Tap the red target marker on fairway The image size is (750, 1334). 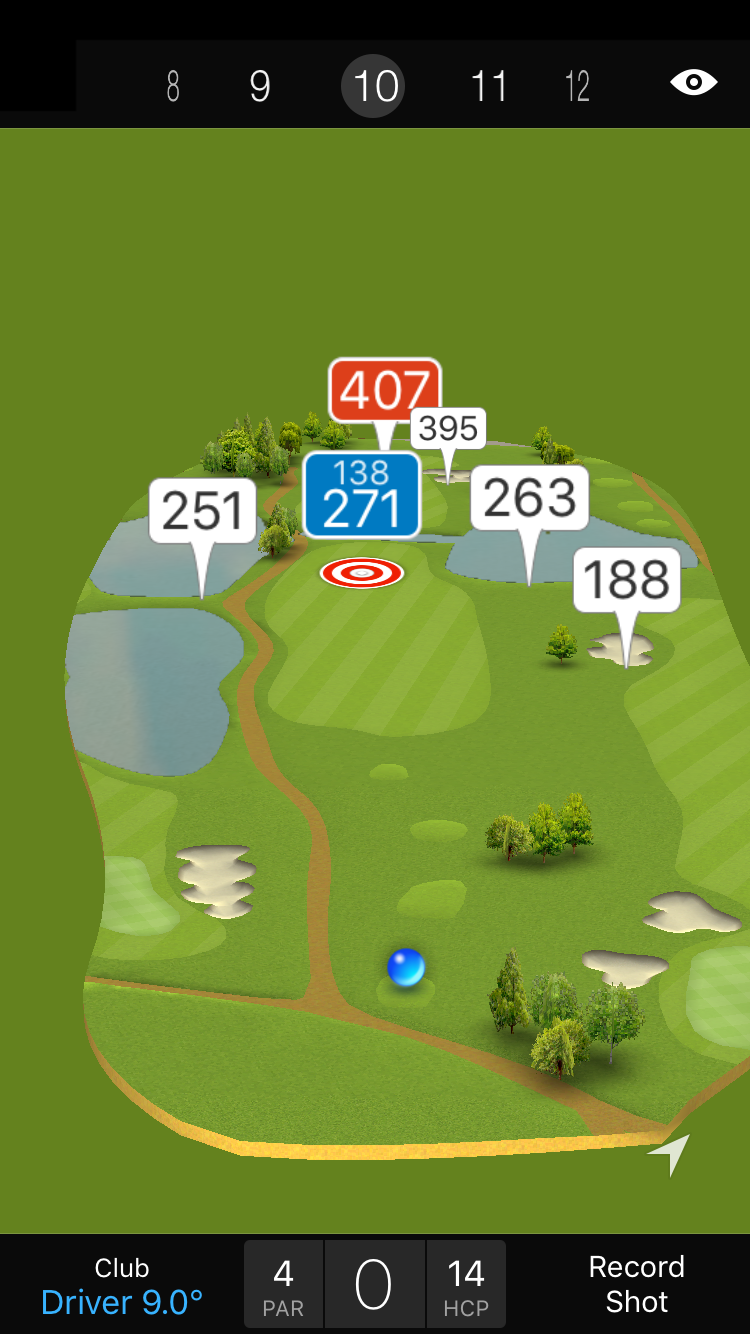[x=362, y=573]
